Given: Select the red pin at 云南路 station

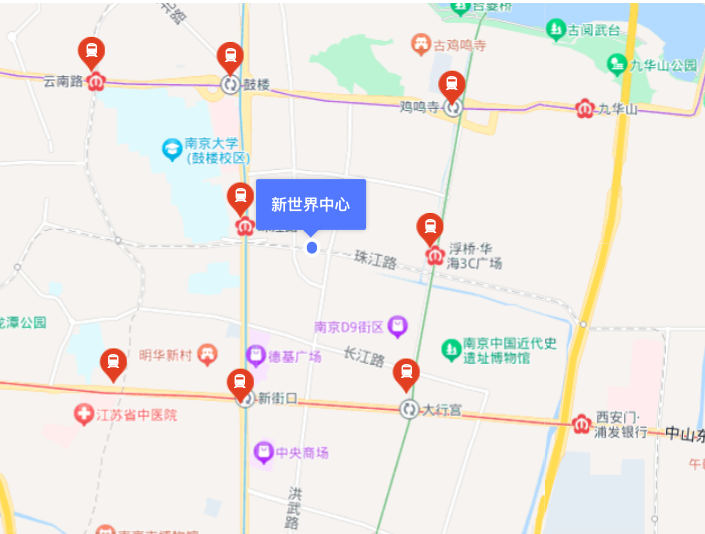Looking at the screenshot, I should (x=91, y=51).
